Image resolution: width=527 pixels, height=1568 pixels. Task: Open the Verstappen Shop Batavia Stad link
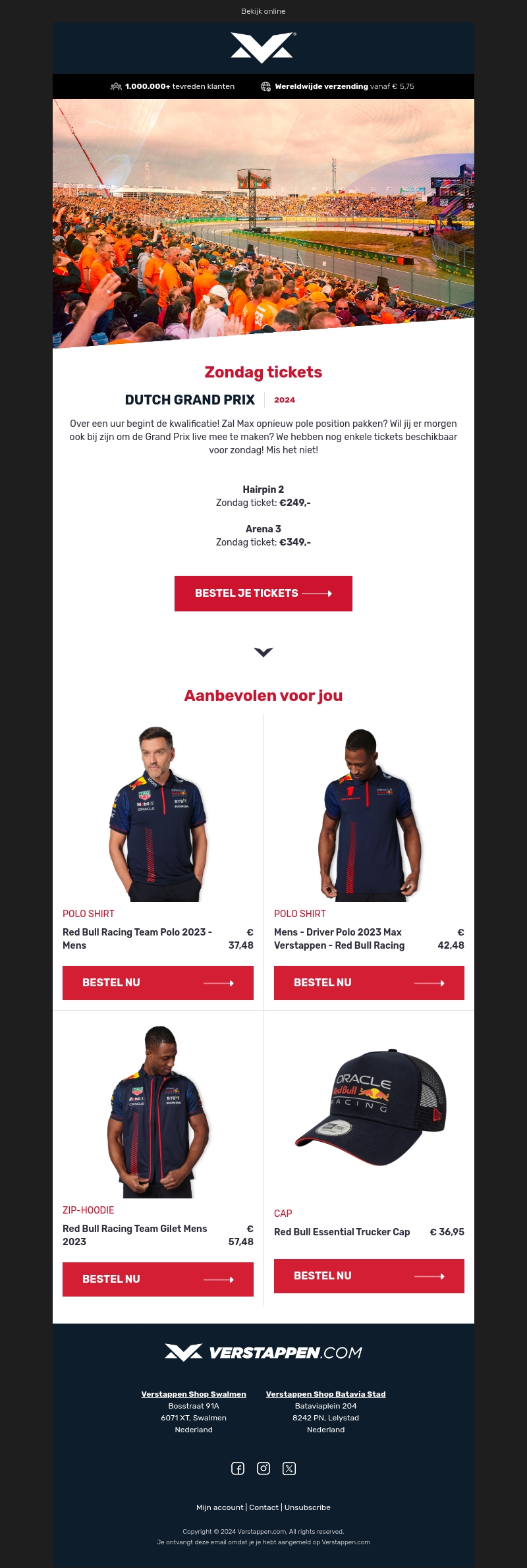325,1394
